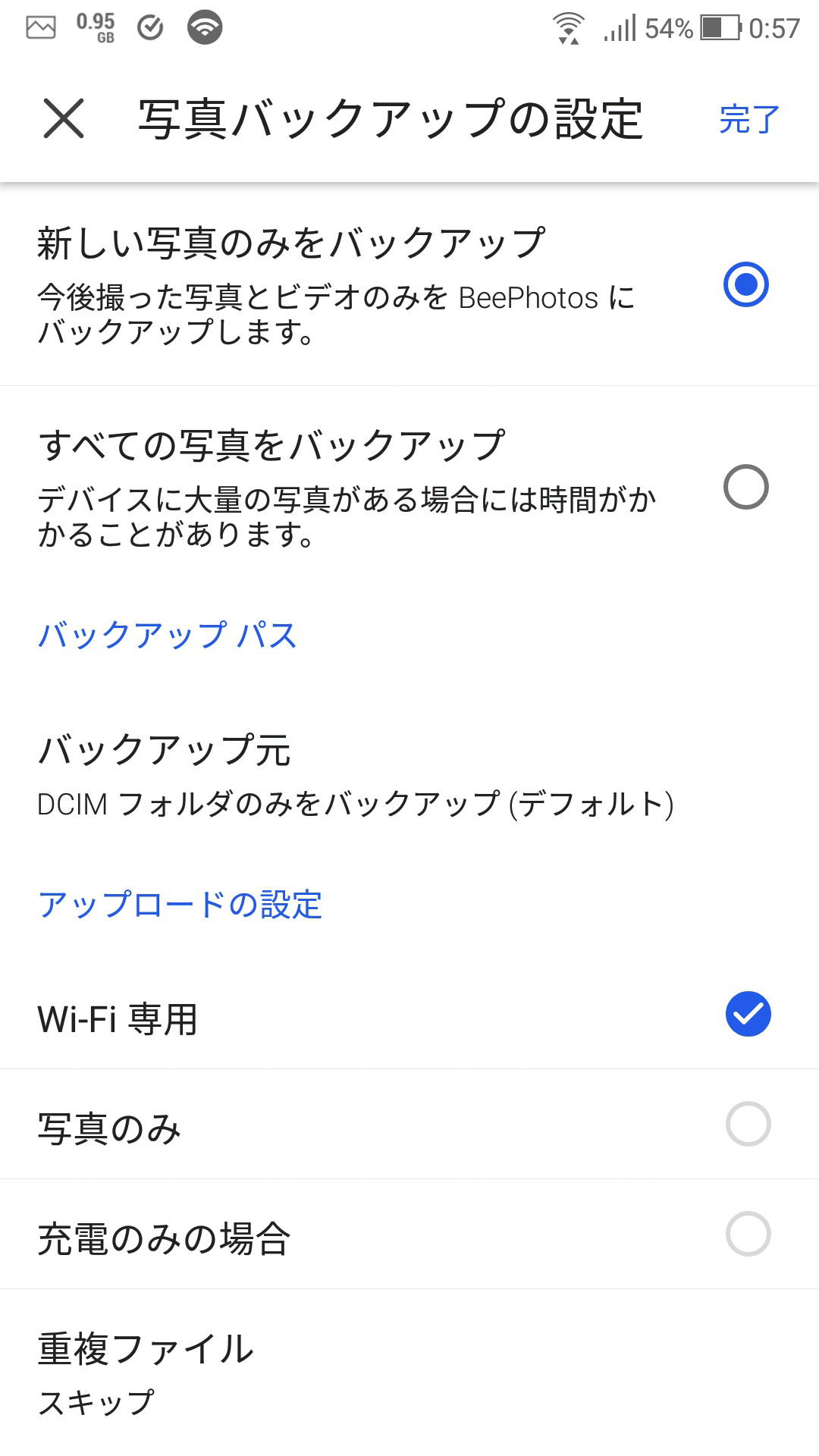Tap the hotspot icon in the status bar
Screen dimensions: 819x1456
202,28
